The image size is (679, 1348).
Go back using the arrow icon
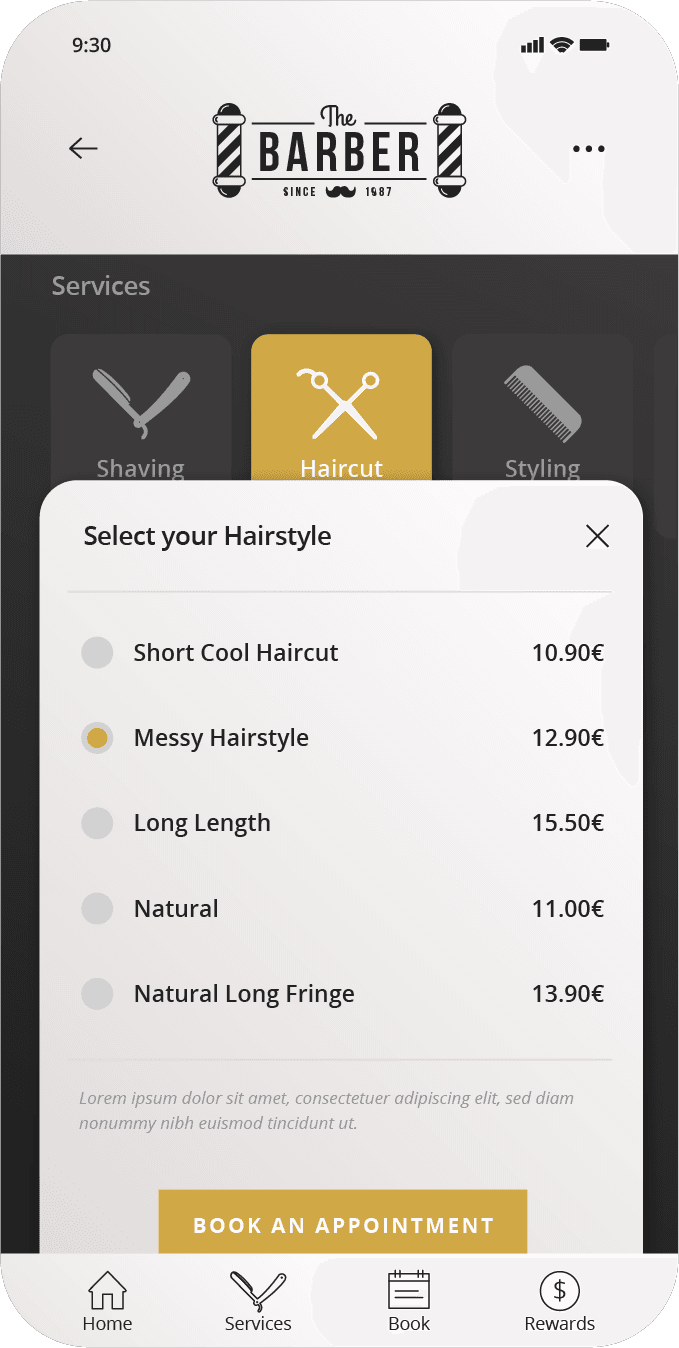point(83,149)
